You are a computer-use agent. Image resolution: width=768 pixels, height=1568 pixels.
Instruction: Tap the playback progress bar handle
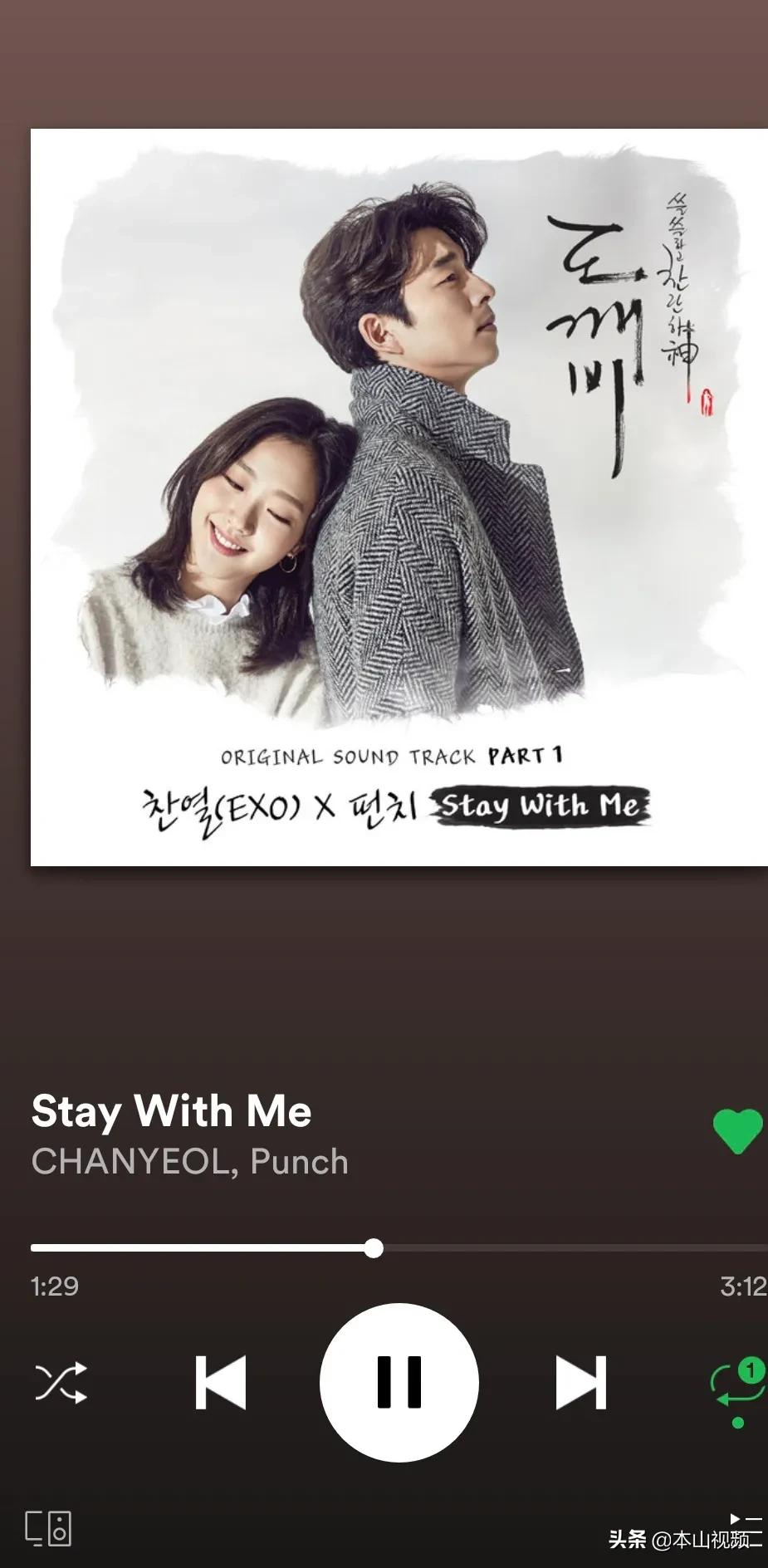[x=374, y=1248]
